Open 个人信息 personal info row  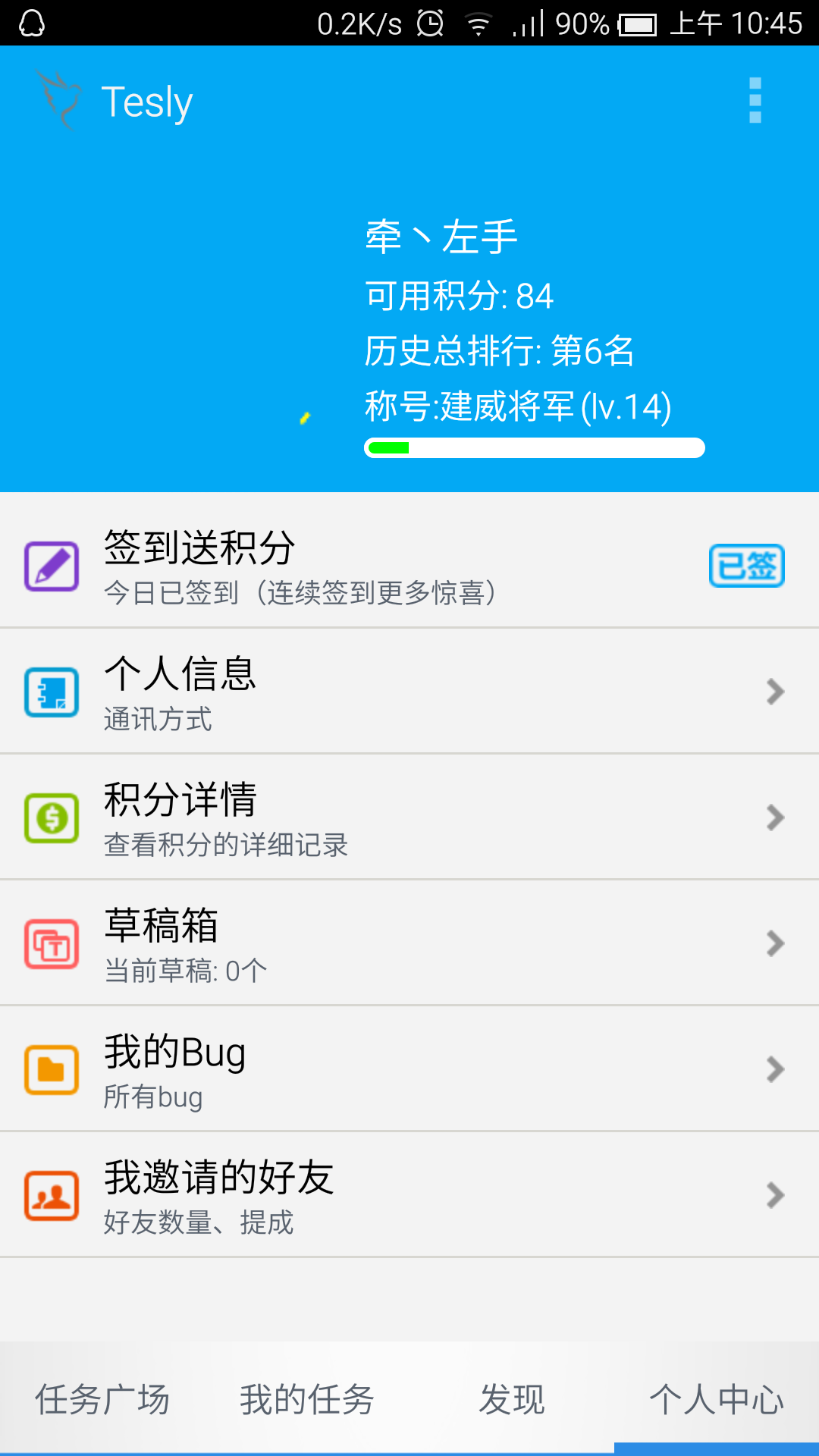[x=409, y=692]
